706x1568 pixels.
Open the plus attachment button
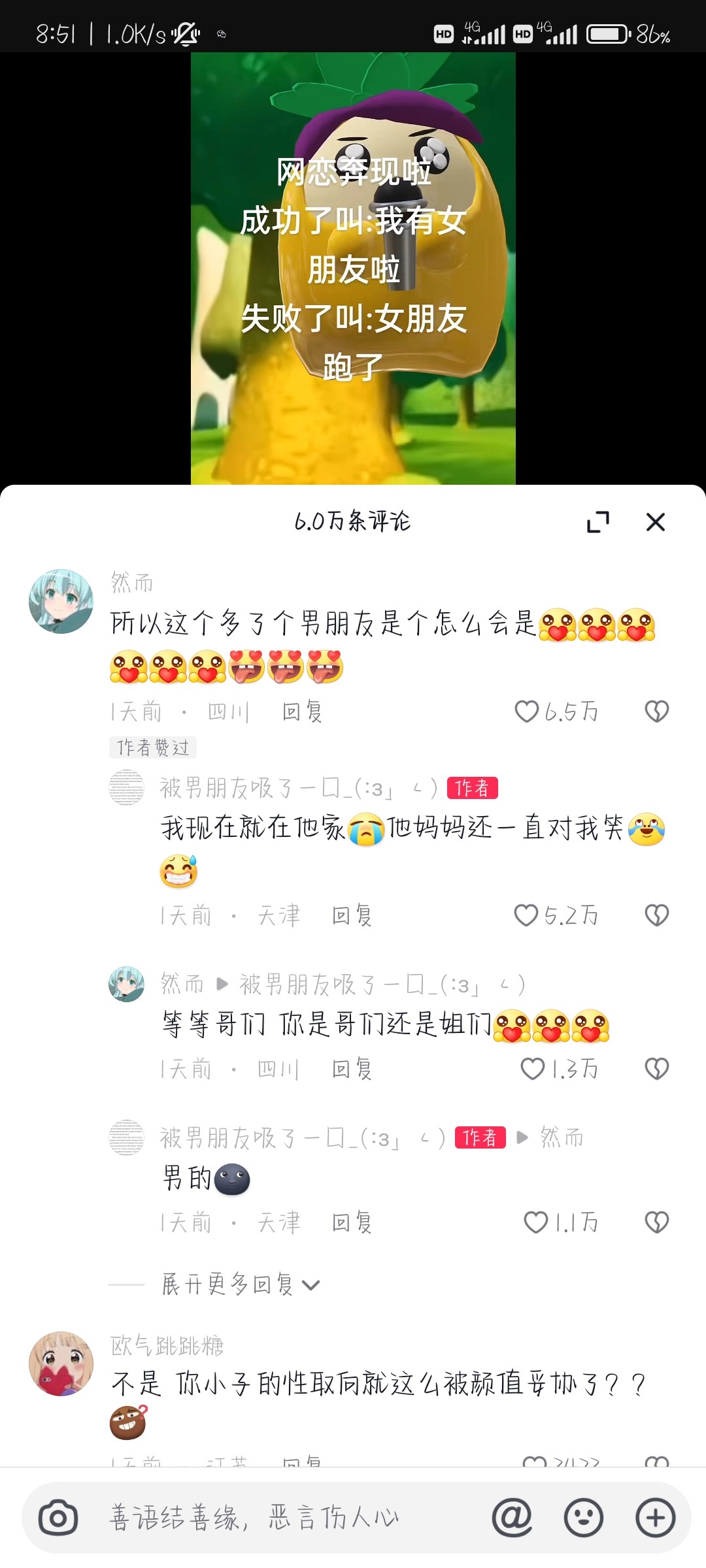656,1518
